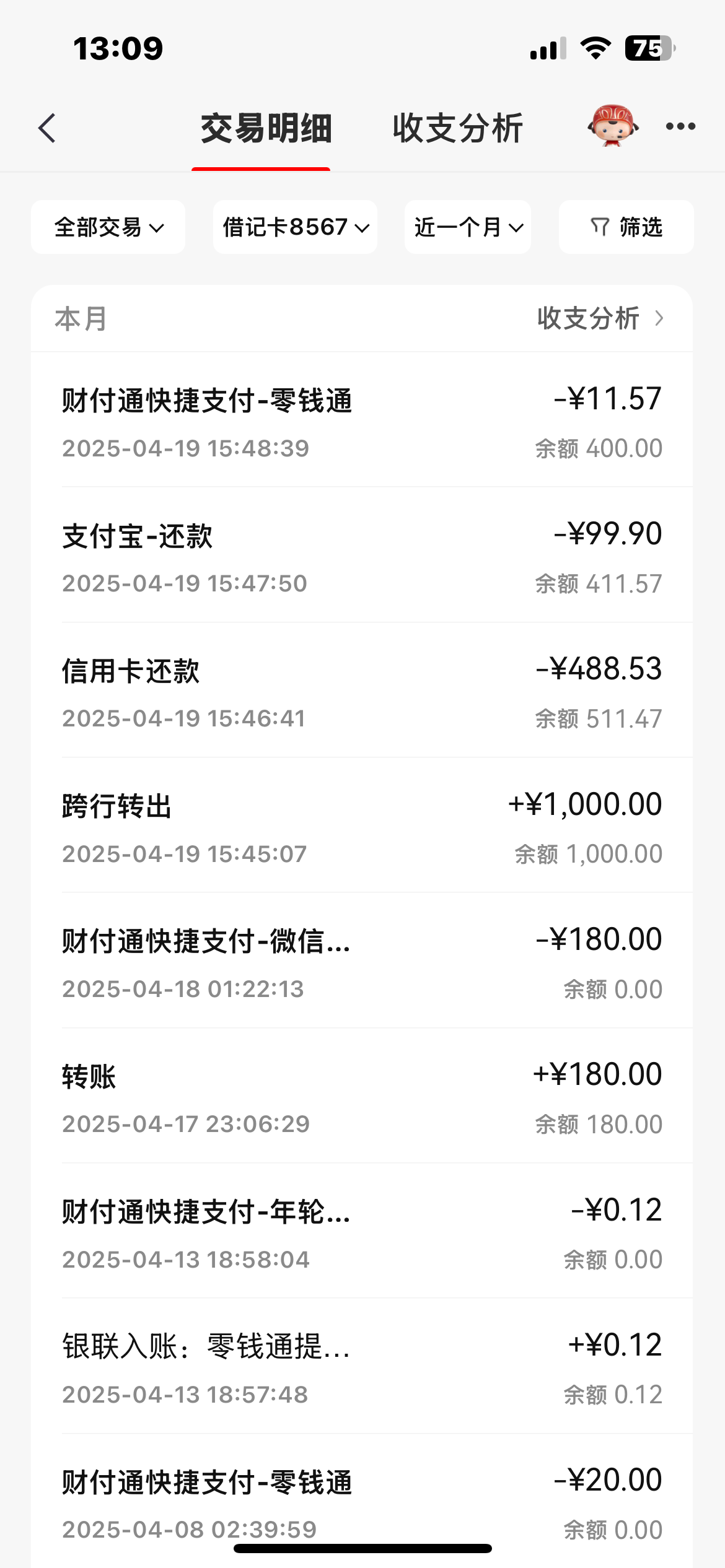Open the three-dot overflow menu
Viewport: 725px width, 1568px height.
[680, 127]
